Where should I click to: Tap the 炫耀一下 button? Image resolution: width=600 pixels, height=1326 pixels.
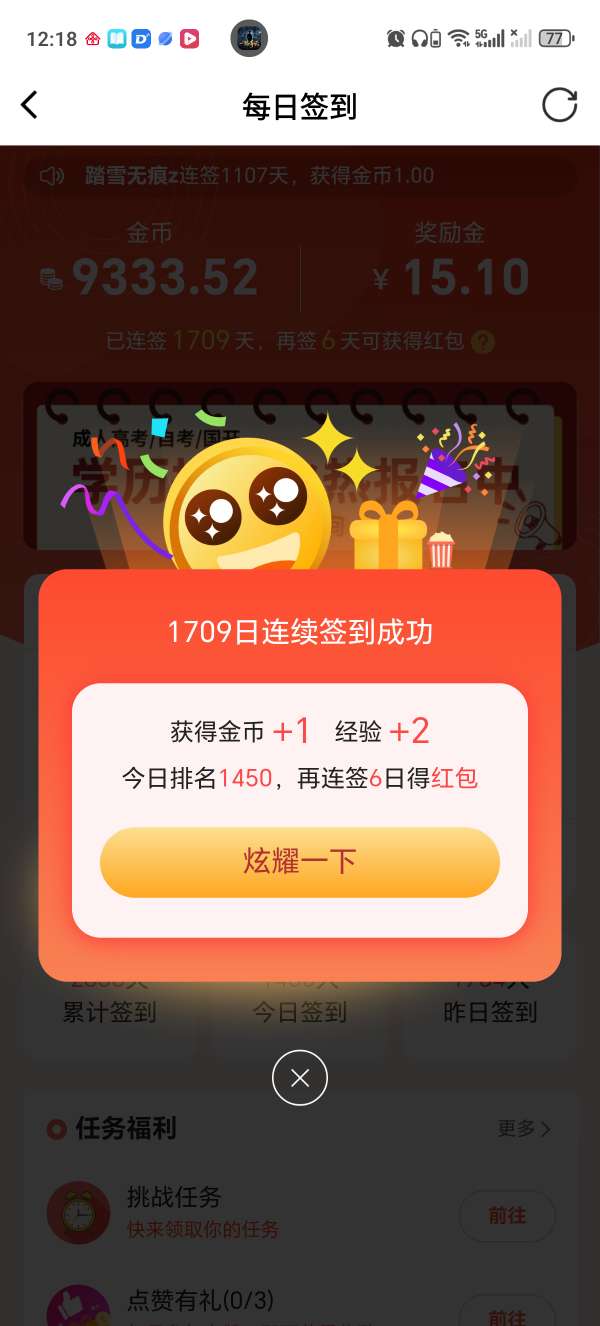click(300, 862)
